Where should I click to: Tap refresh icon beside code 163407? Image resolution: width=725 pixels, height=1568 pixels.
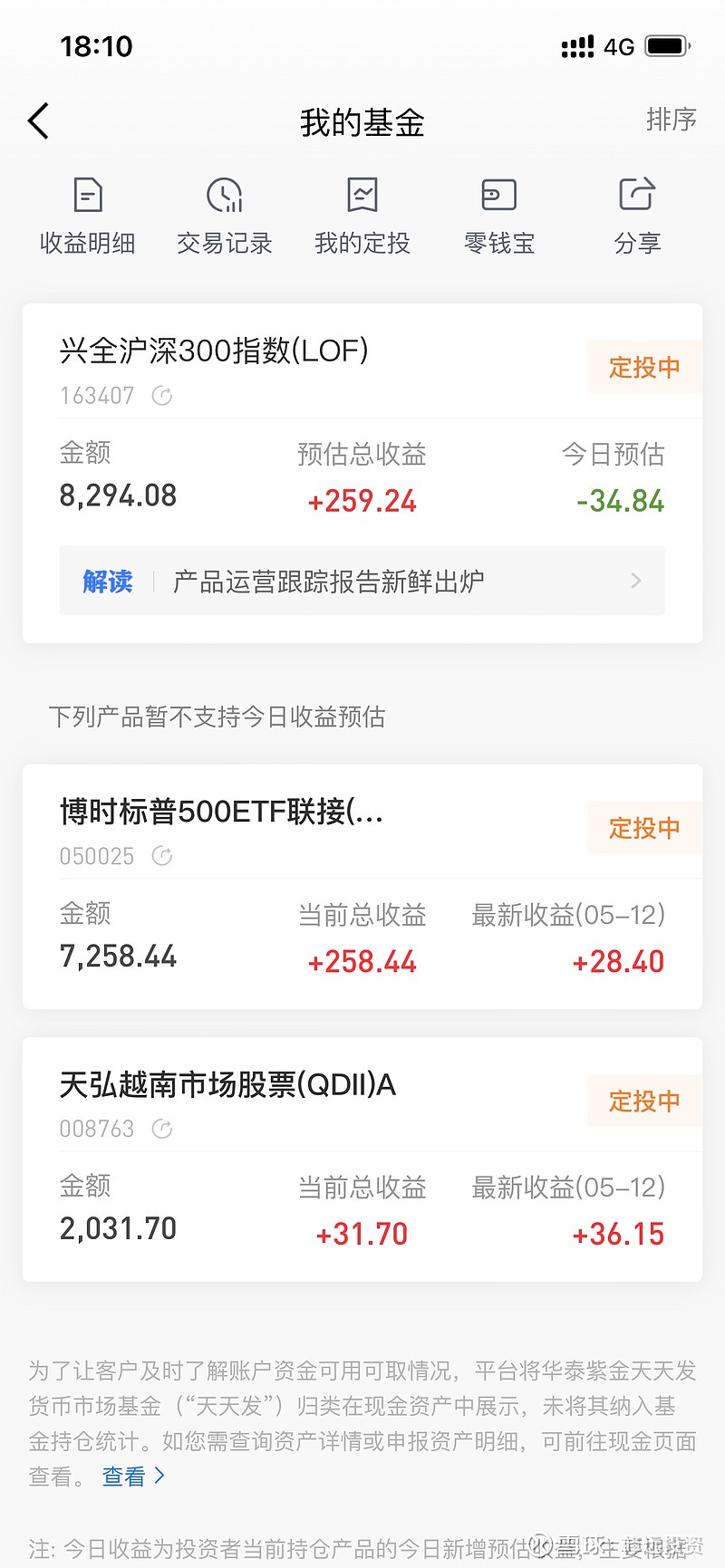pos(162,396)
